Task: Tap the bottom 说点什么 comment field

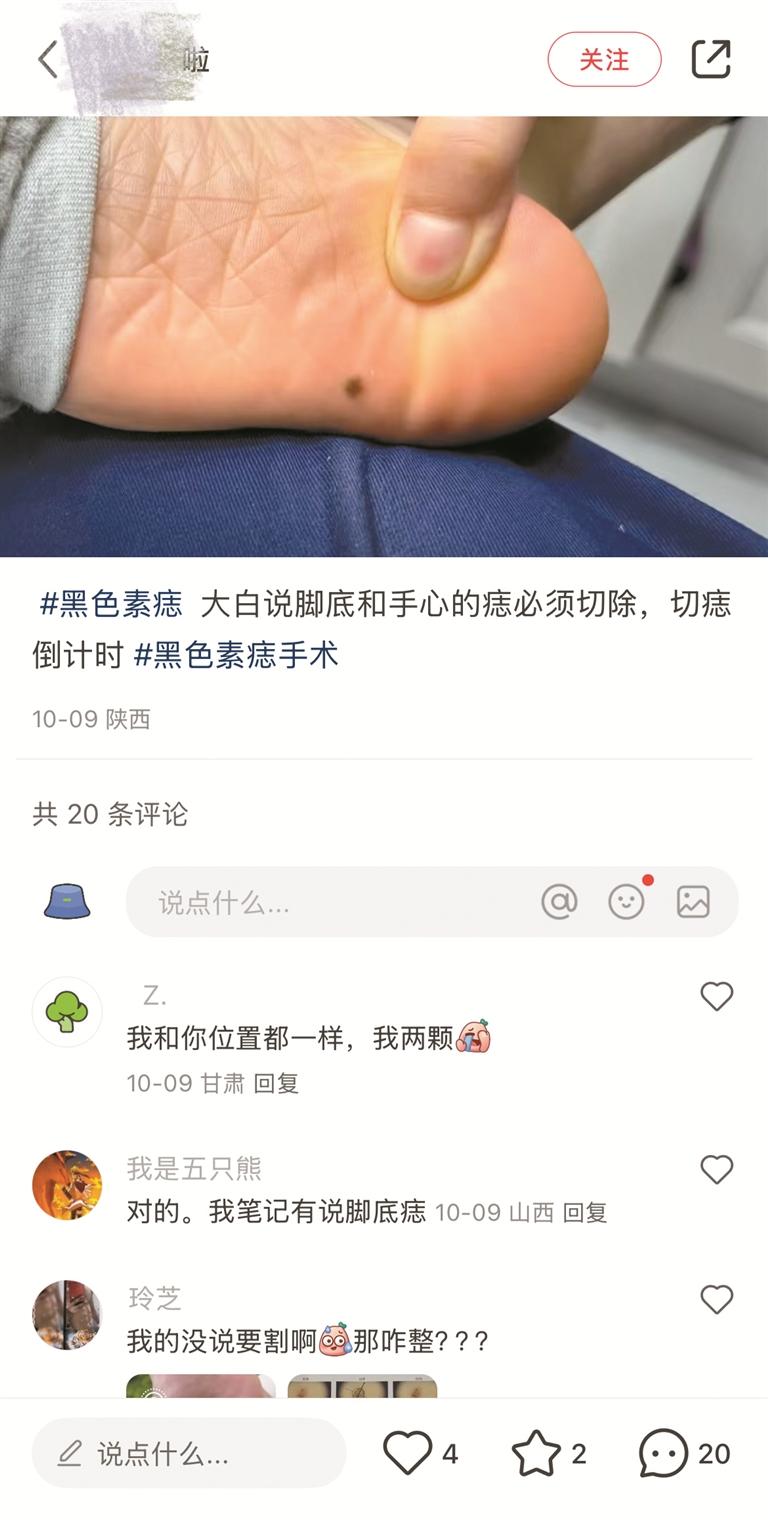Action: (189, 1454)
